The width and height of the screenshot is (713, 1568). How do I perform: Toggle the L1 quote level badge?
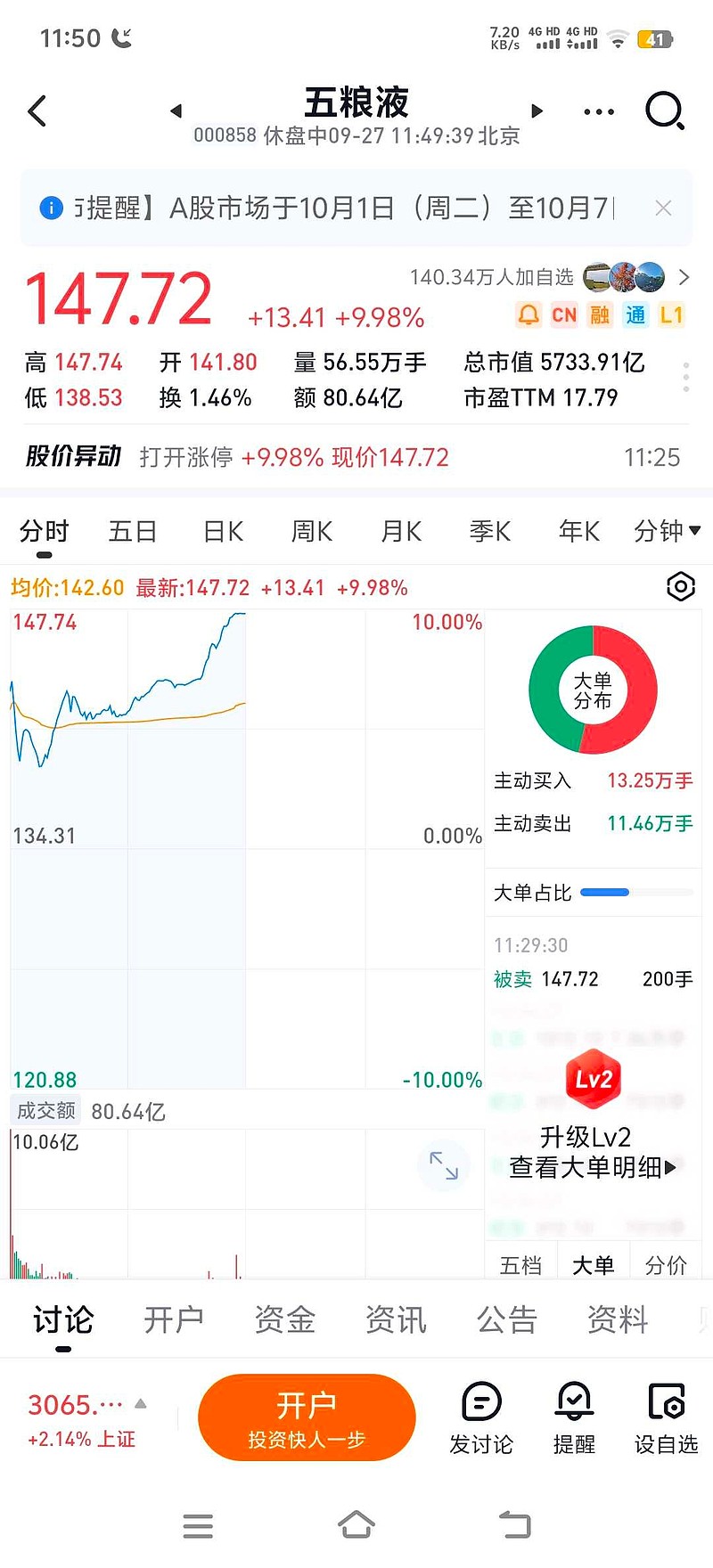(x=672, y=315)
